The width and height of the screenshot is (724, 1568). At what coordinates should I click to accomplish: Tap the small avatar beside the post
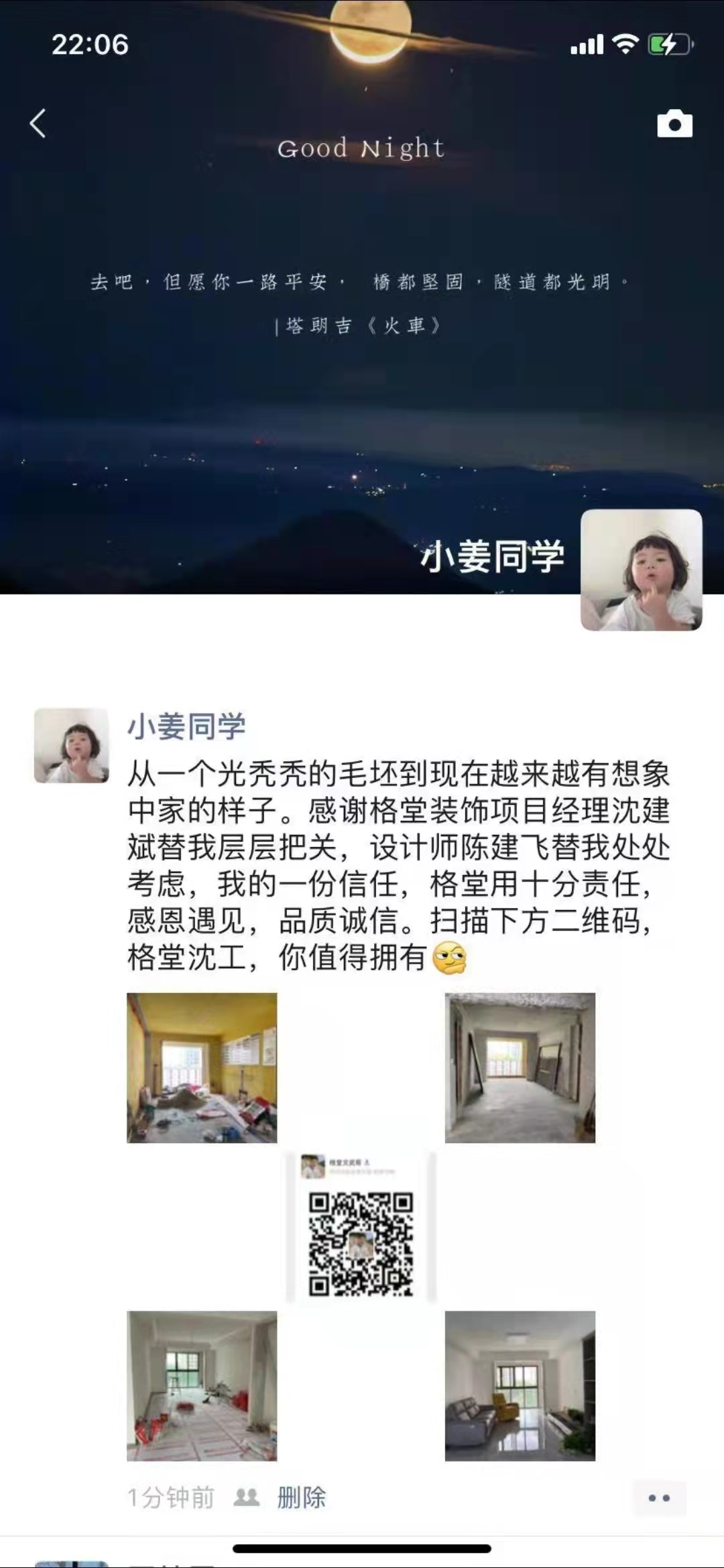[x=72, y=745]
